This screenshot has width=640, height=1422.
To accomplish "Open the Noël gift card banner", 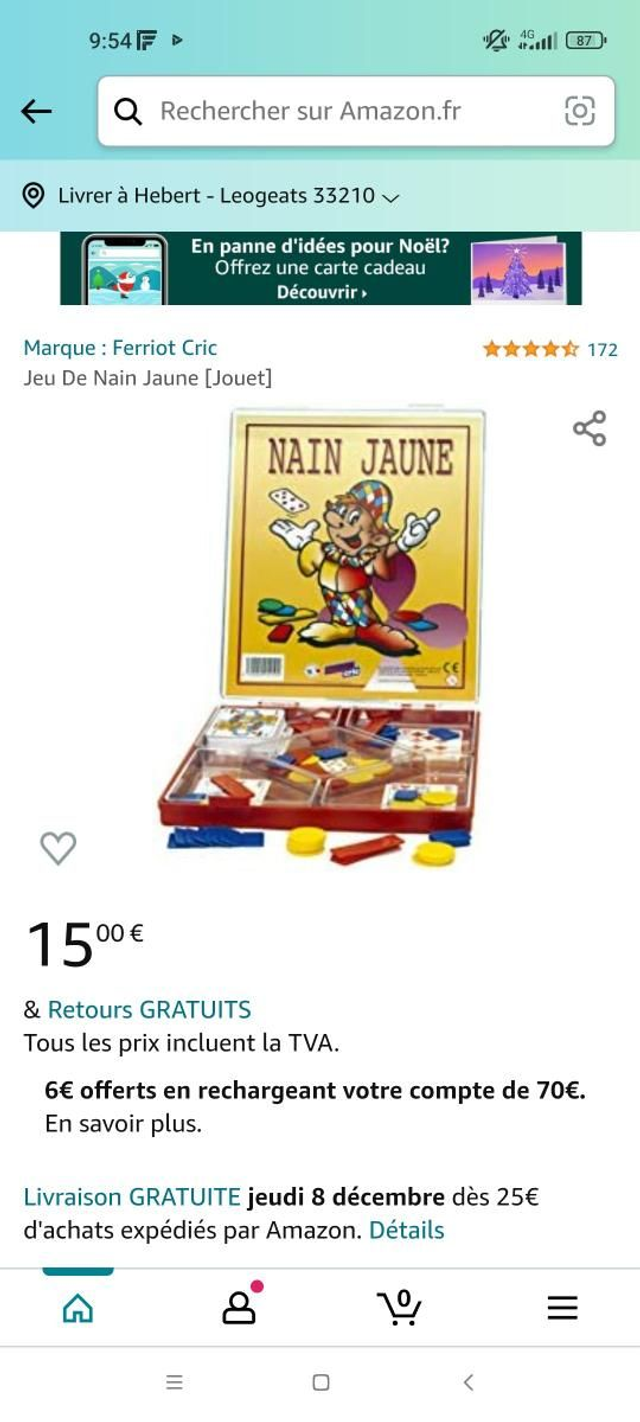I will point(320,268).
